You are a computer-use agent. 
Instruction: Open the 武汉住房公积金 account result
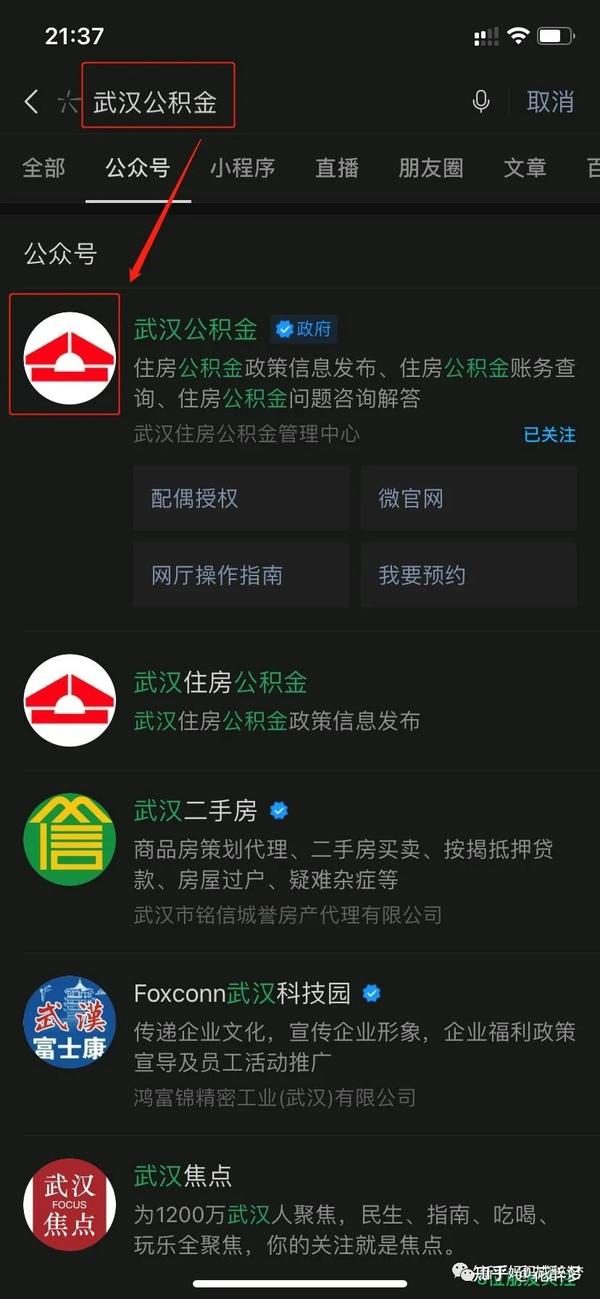pos(300,700)
